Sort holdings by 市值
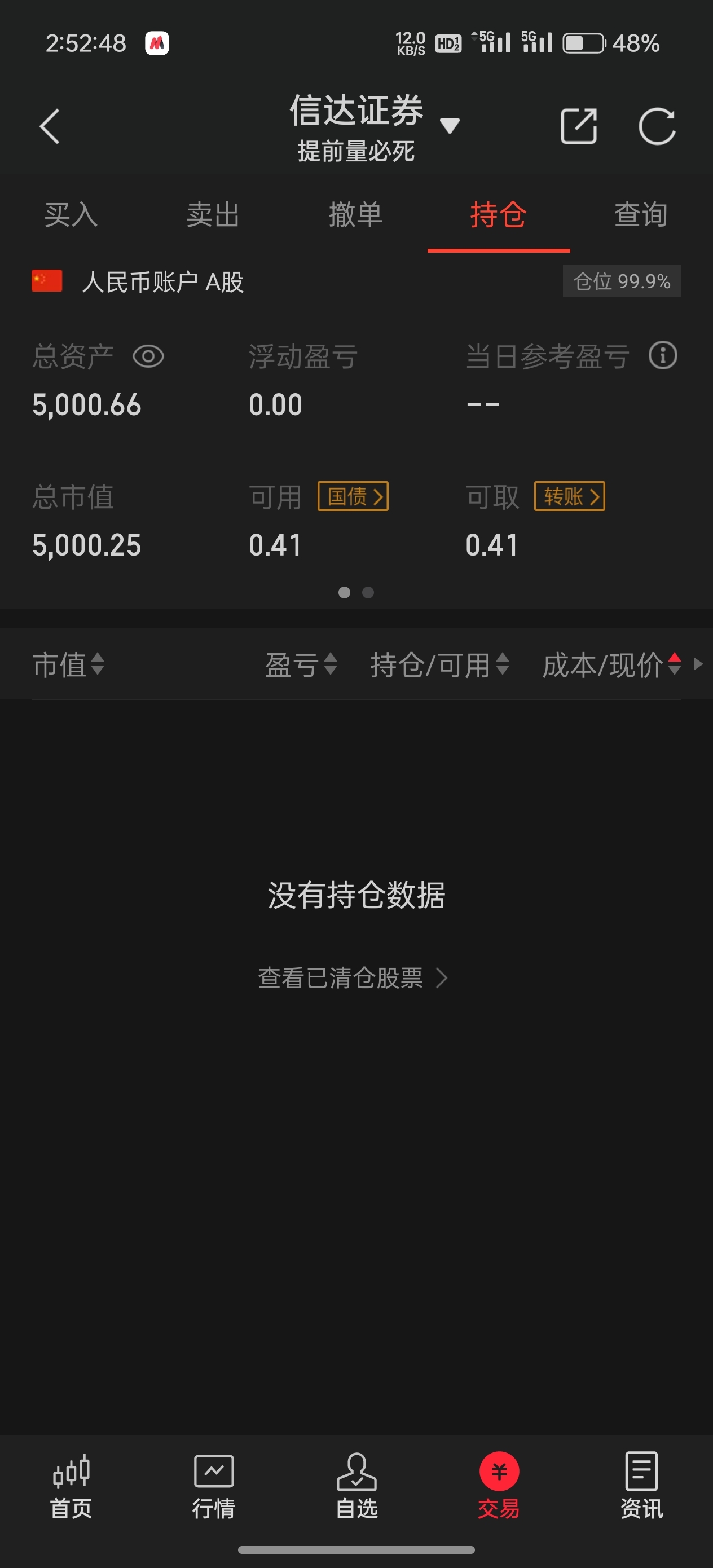 [69, 664]
